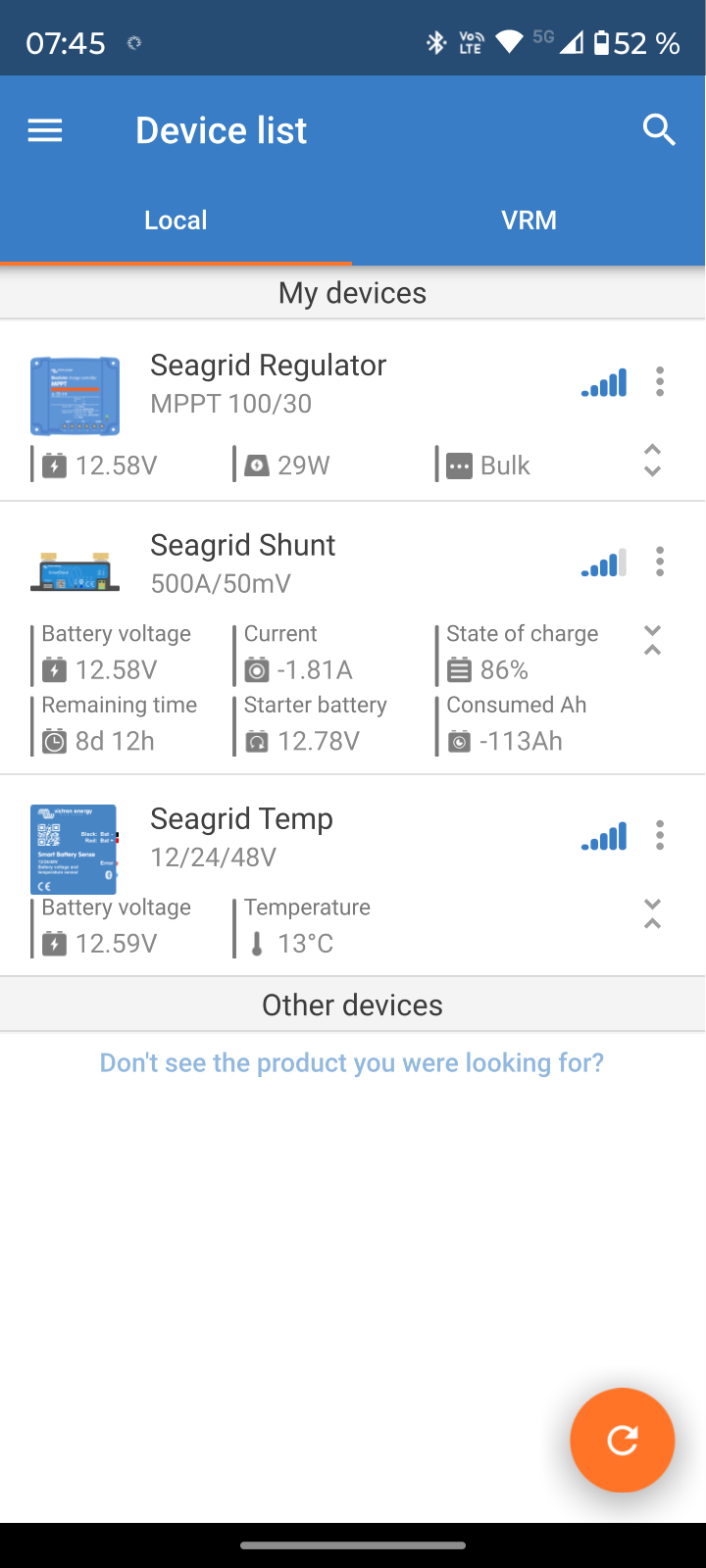Open the hamburger navigation menu
706x1568 pixels.
tap(45, 130)
